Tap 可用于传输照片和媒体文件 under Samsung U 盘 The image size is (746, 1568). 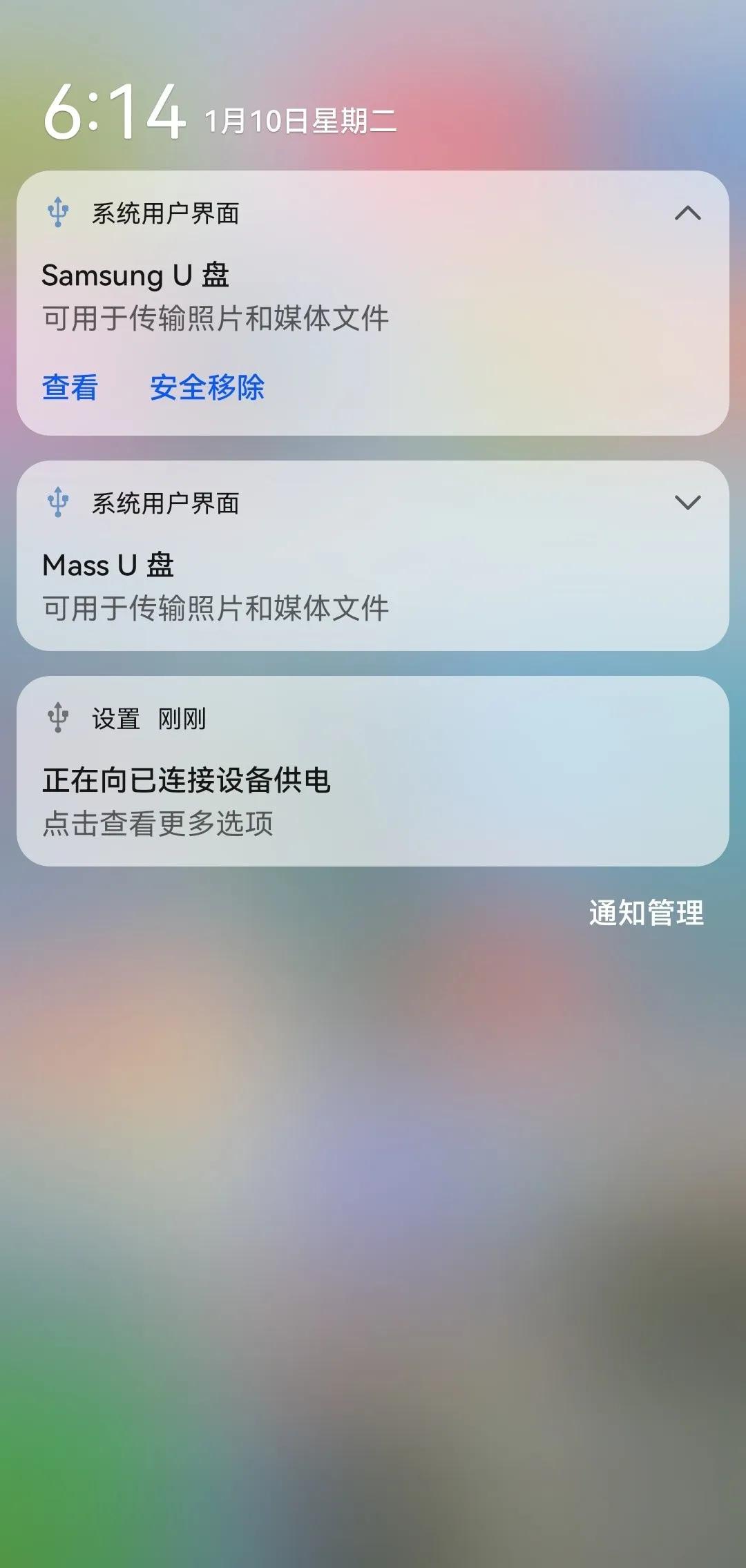coord(216,318)
